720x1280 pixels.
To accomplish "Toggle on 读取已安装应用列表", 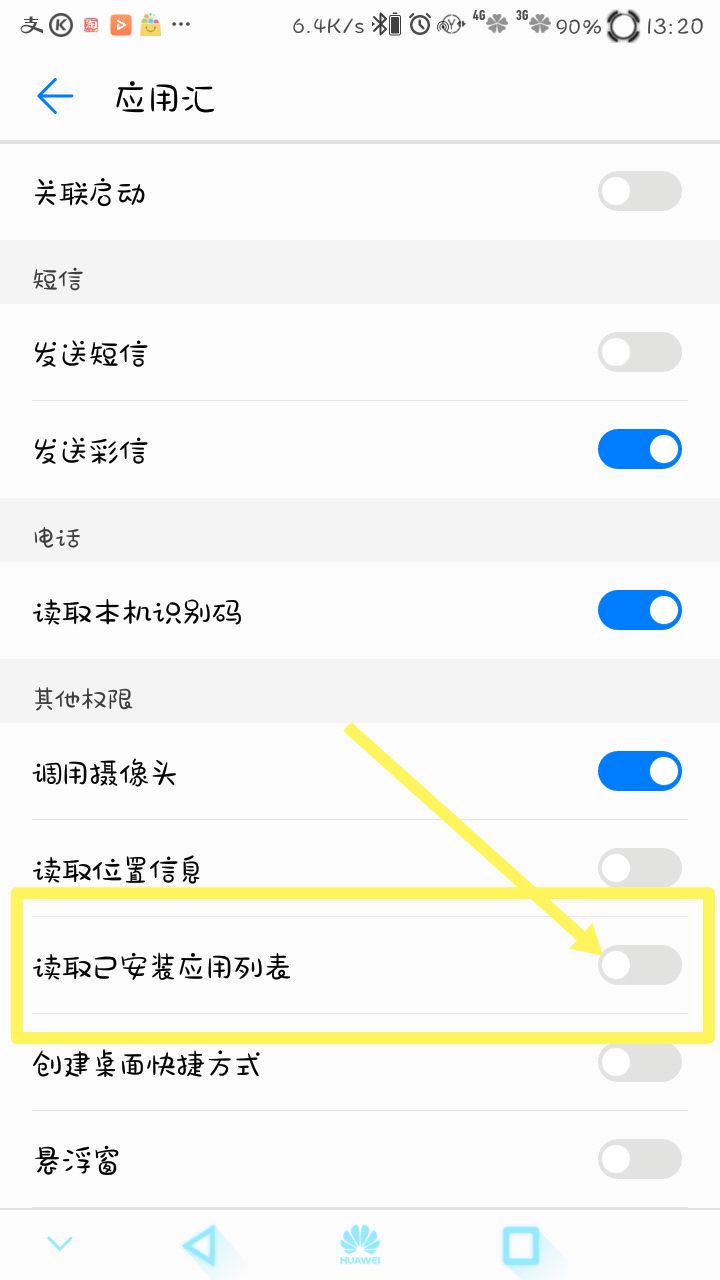I will (640, 965).
